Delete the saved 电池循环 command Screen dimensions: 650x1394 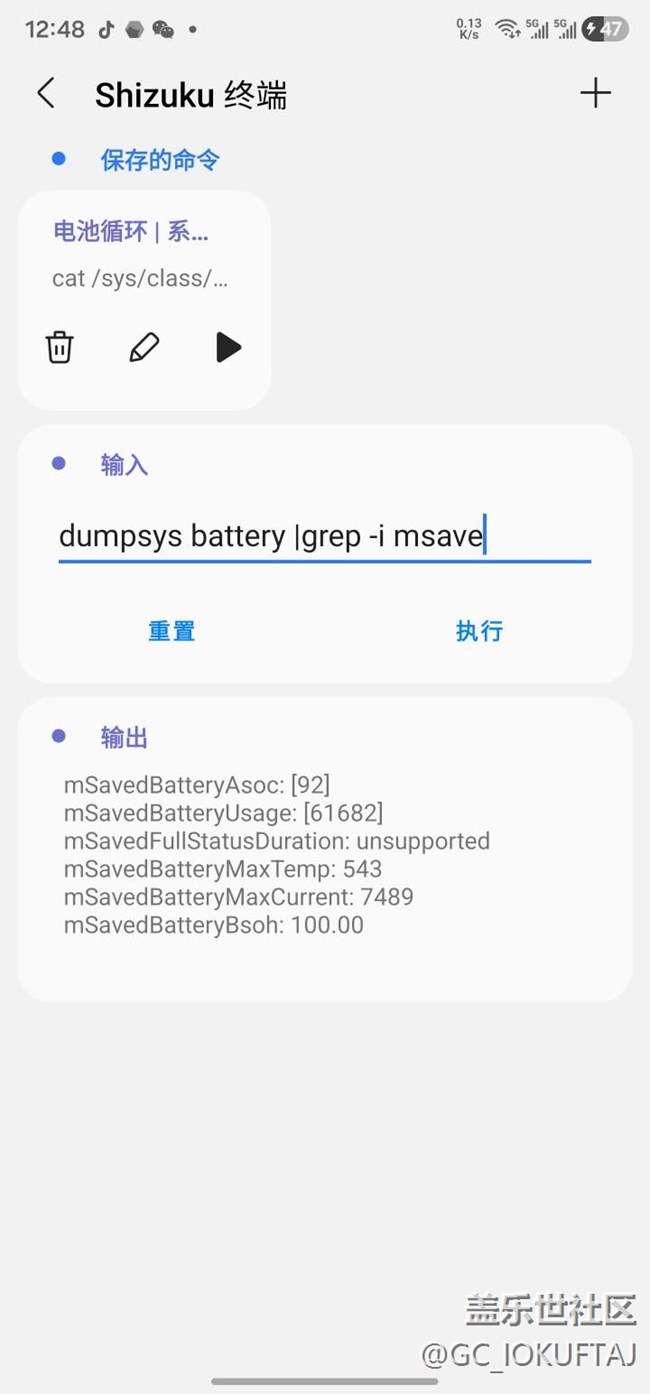[60, 348]
